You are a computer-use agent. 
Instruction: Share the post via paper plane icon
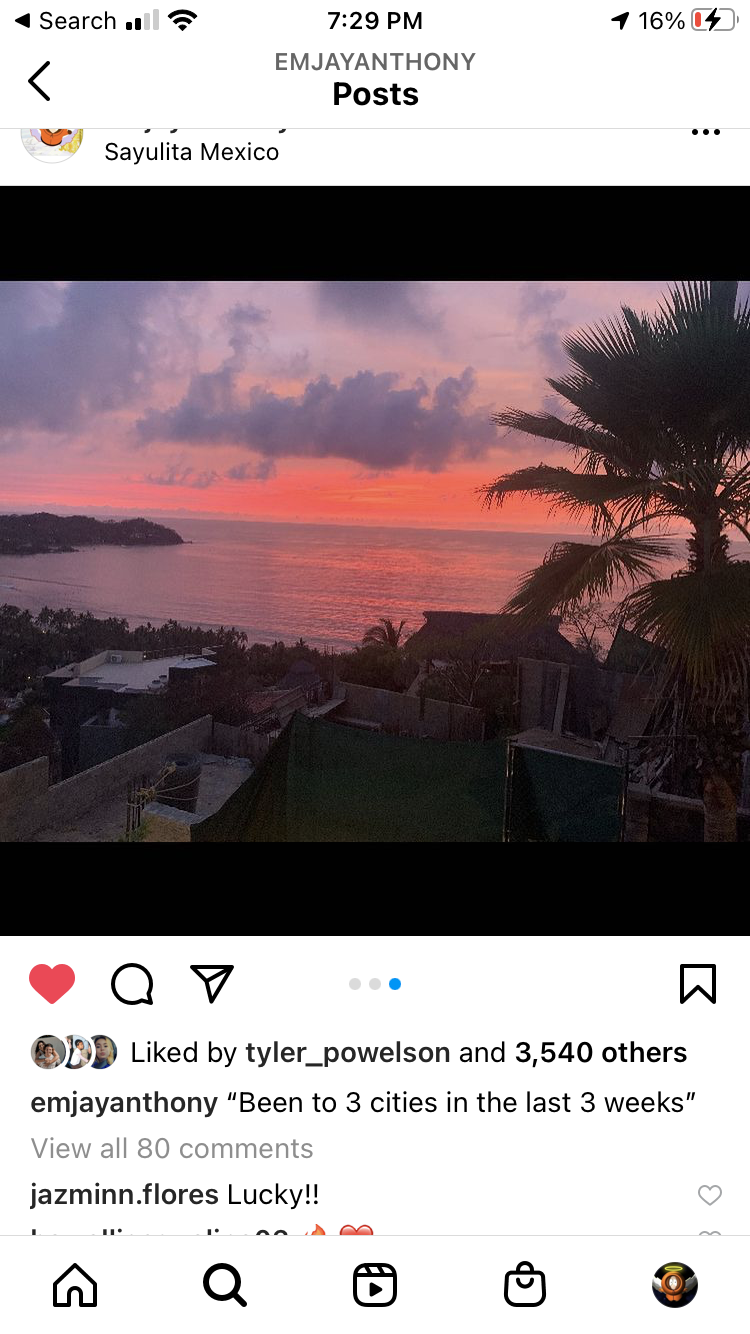click(212, 983)
